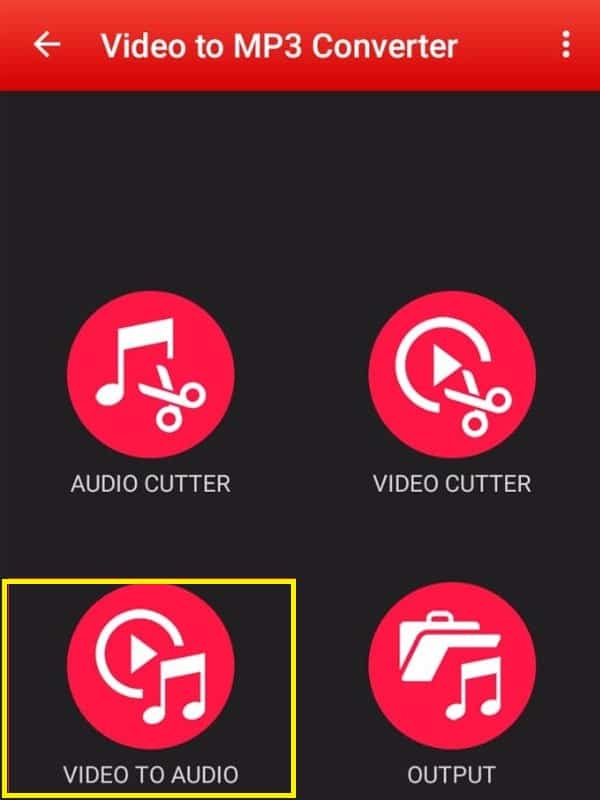
Task: Go back using the arrow icon
Action: click(47, 45)
